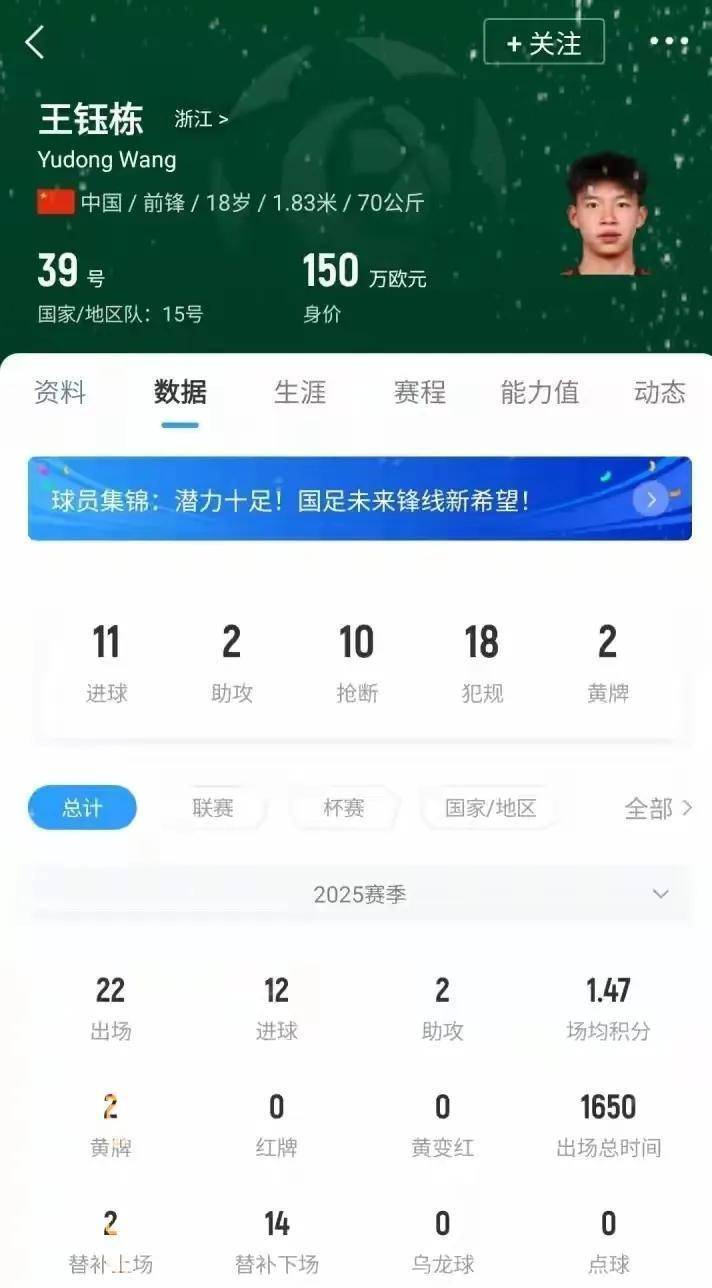Open the 全部 link with the chevron

657,808
